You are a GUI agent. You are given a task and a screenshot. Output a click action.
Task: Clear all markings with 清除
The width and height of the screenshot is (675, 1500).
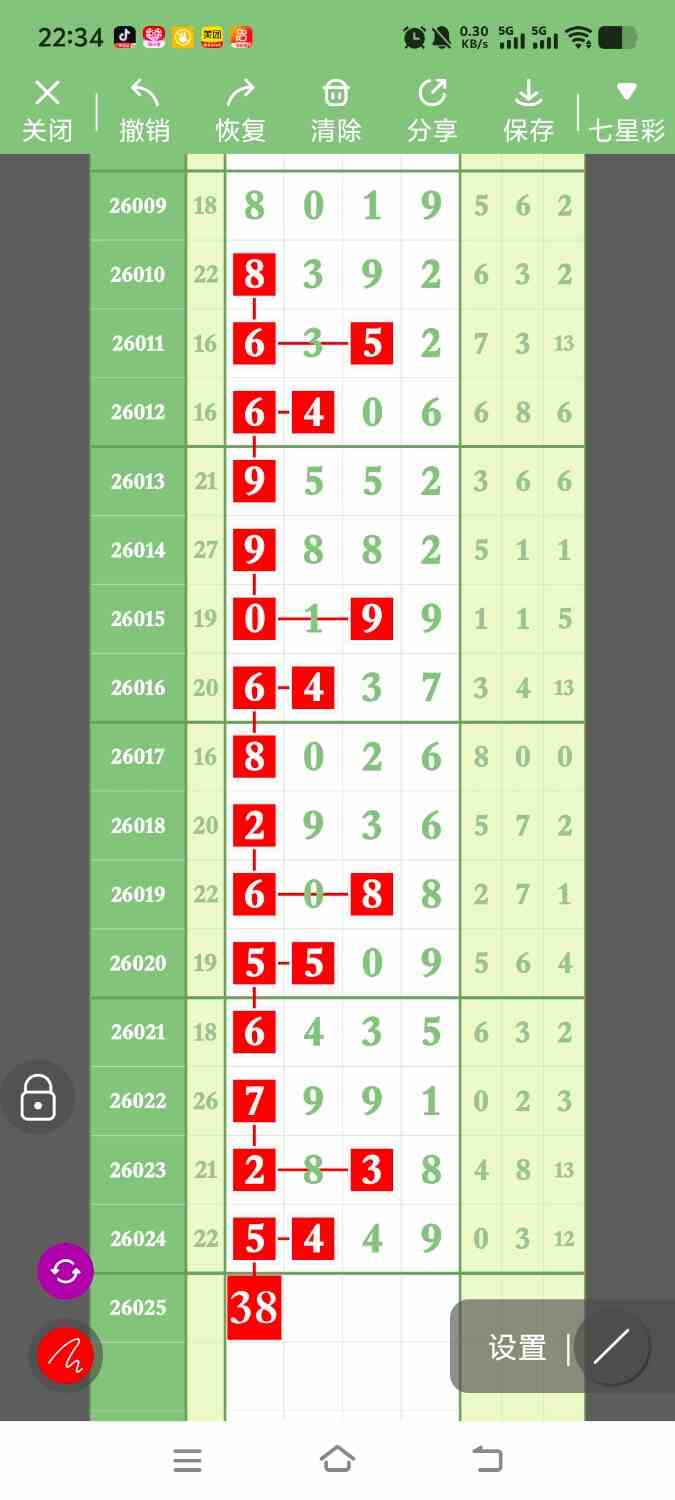click(x=336, y=111)
